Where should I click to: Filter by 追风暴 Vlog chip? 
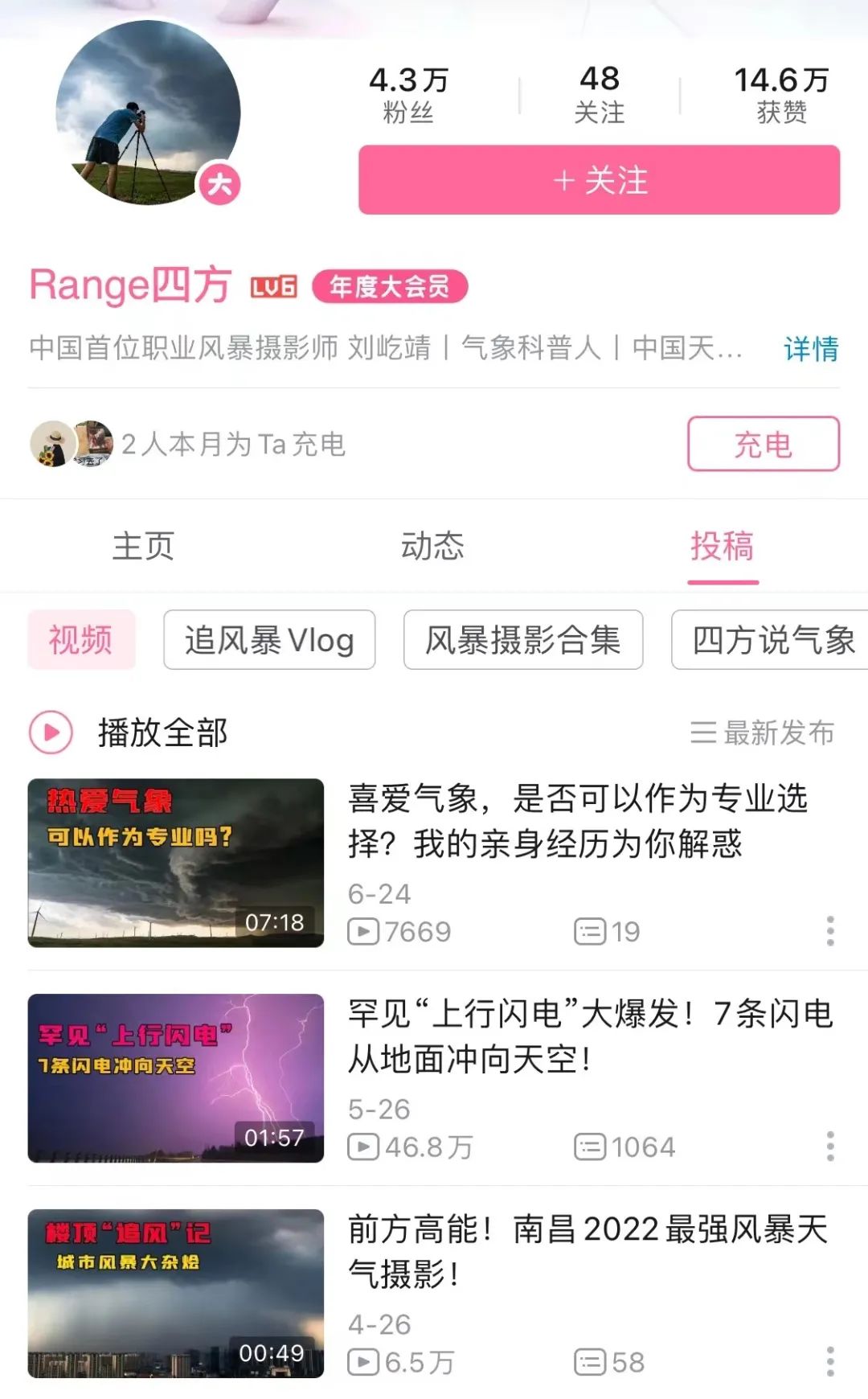point(269,640)
